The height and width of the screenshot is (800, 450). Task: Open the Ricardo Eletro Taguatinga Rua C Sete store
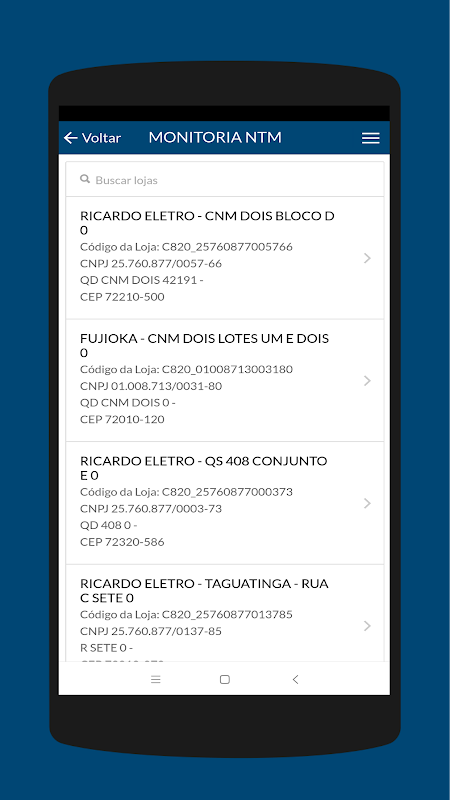(224, 613)
